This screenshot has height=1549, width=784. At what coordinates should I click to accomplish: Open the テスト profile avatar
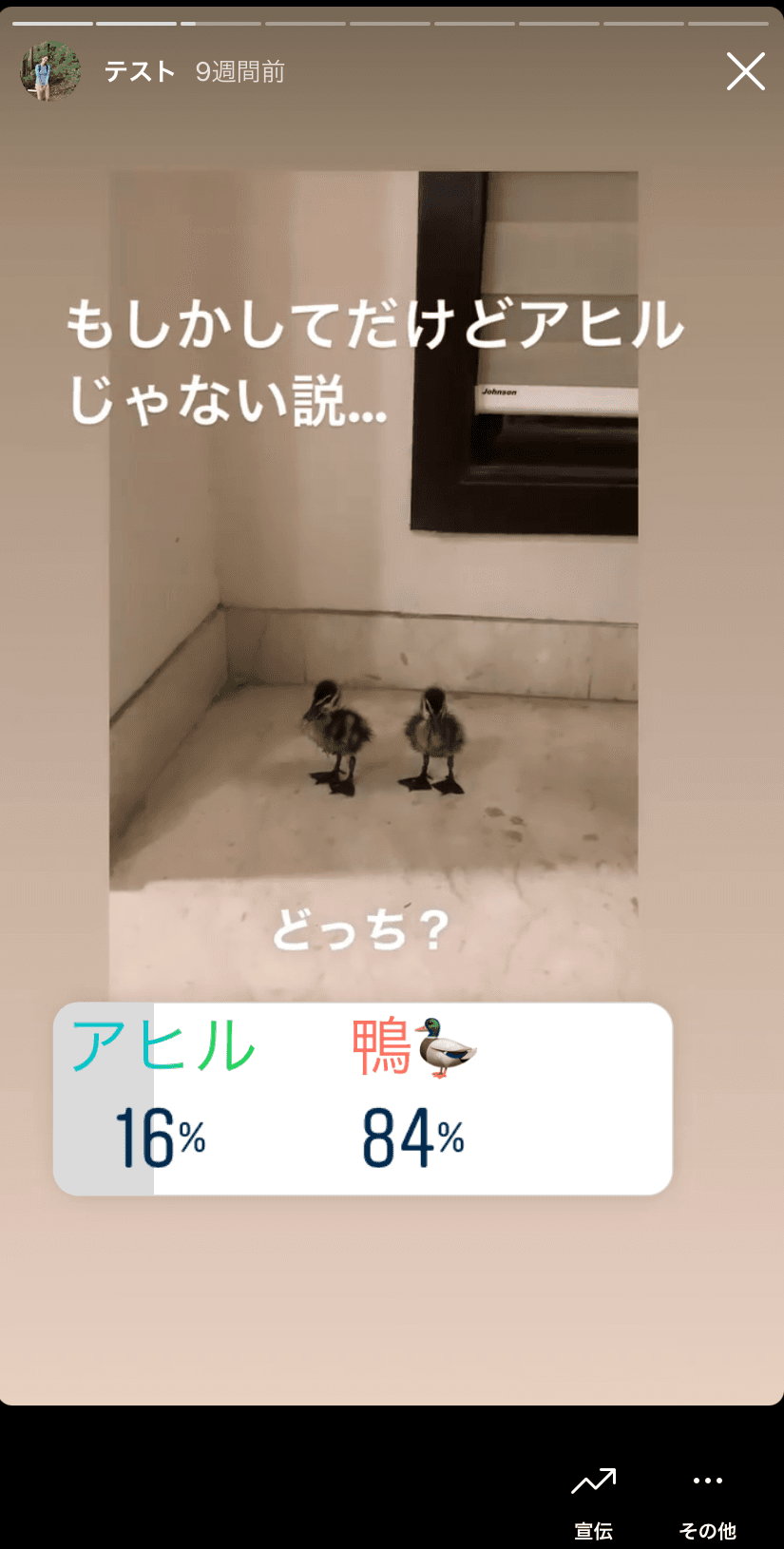[x=49, y=71]
